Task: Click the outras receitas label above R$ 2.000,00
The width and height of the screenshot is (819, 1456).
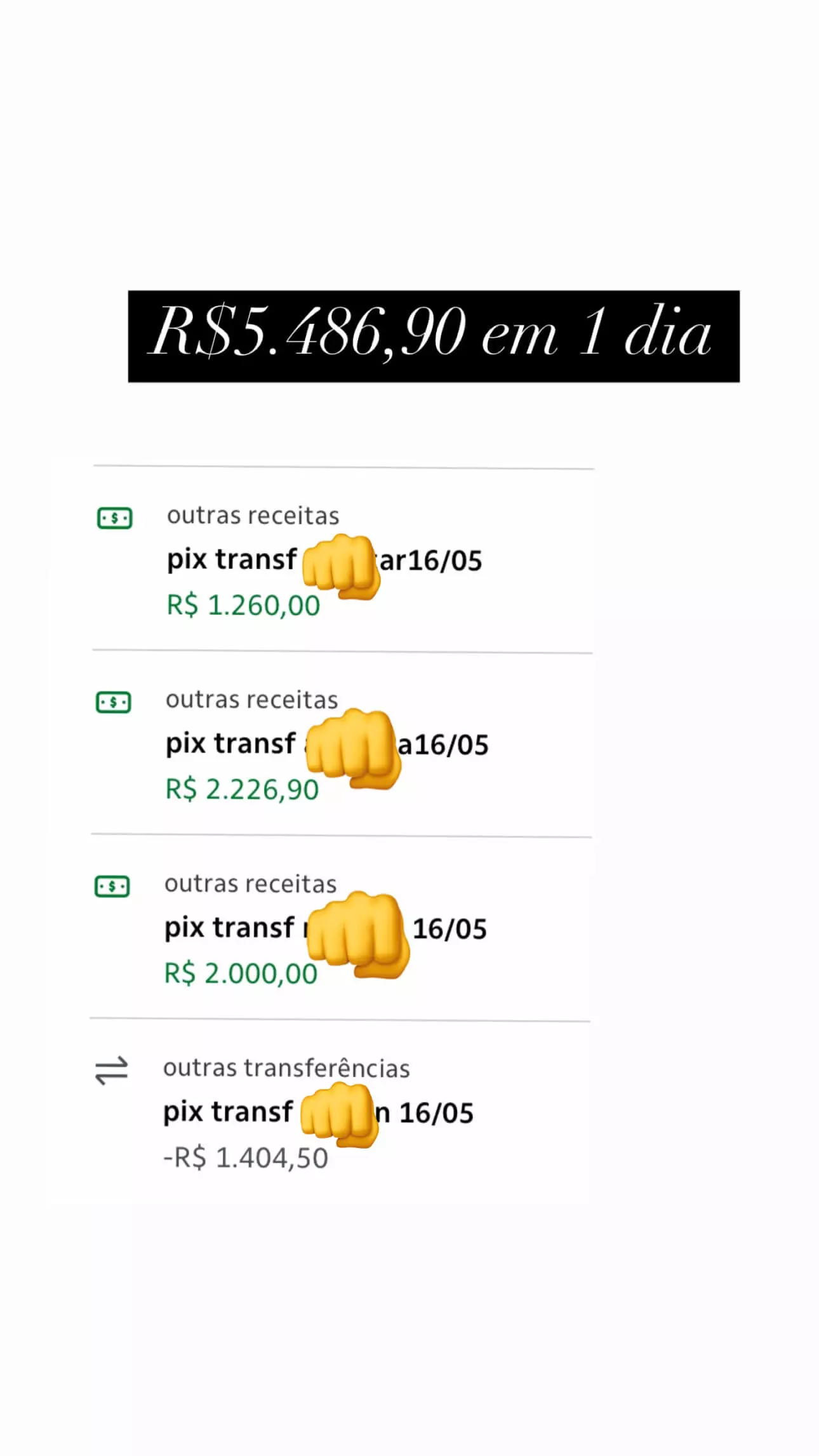Action: click(251, 883)
